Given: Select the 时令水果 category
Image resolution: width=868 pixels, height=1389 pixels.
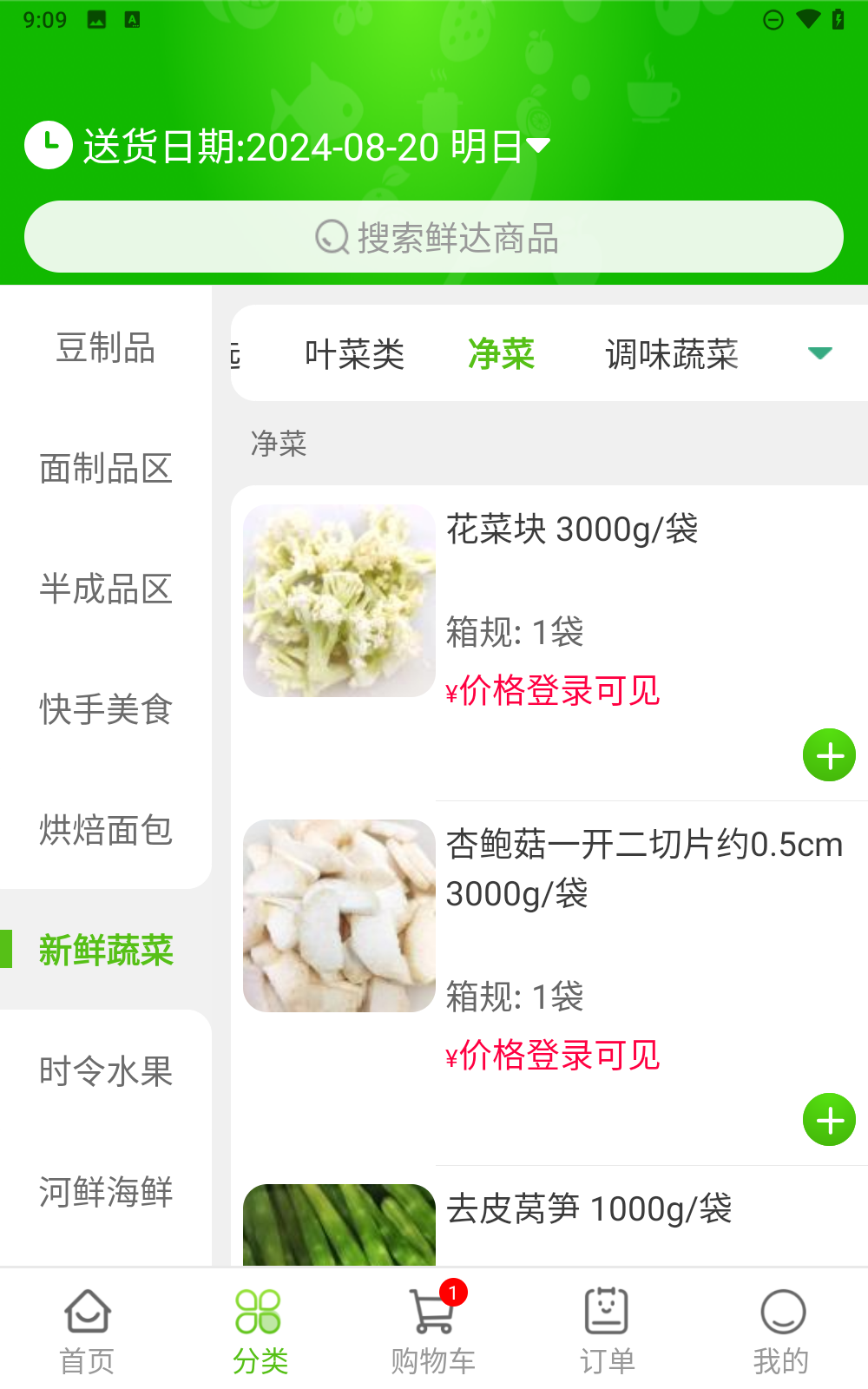Looking at the screenshot, I should pyautogui.click(x=106, y=1071).
